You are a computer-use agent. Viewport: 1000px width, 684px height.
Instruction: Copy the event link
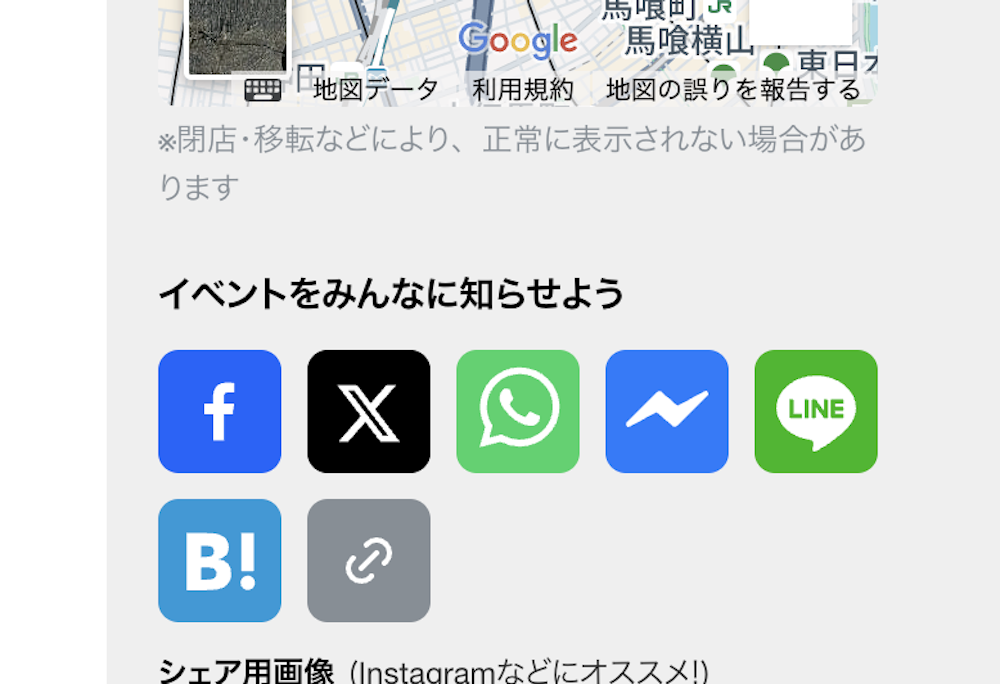click(x=368, y=560)
